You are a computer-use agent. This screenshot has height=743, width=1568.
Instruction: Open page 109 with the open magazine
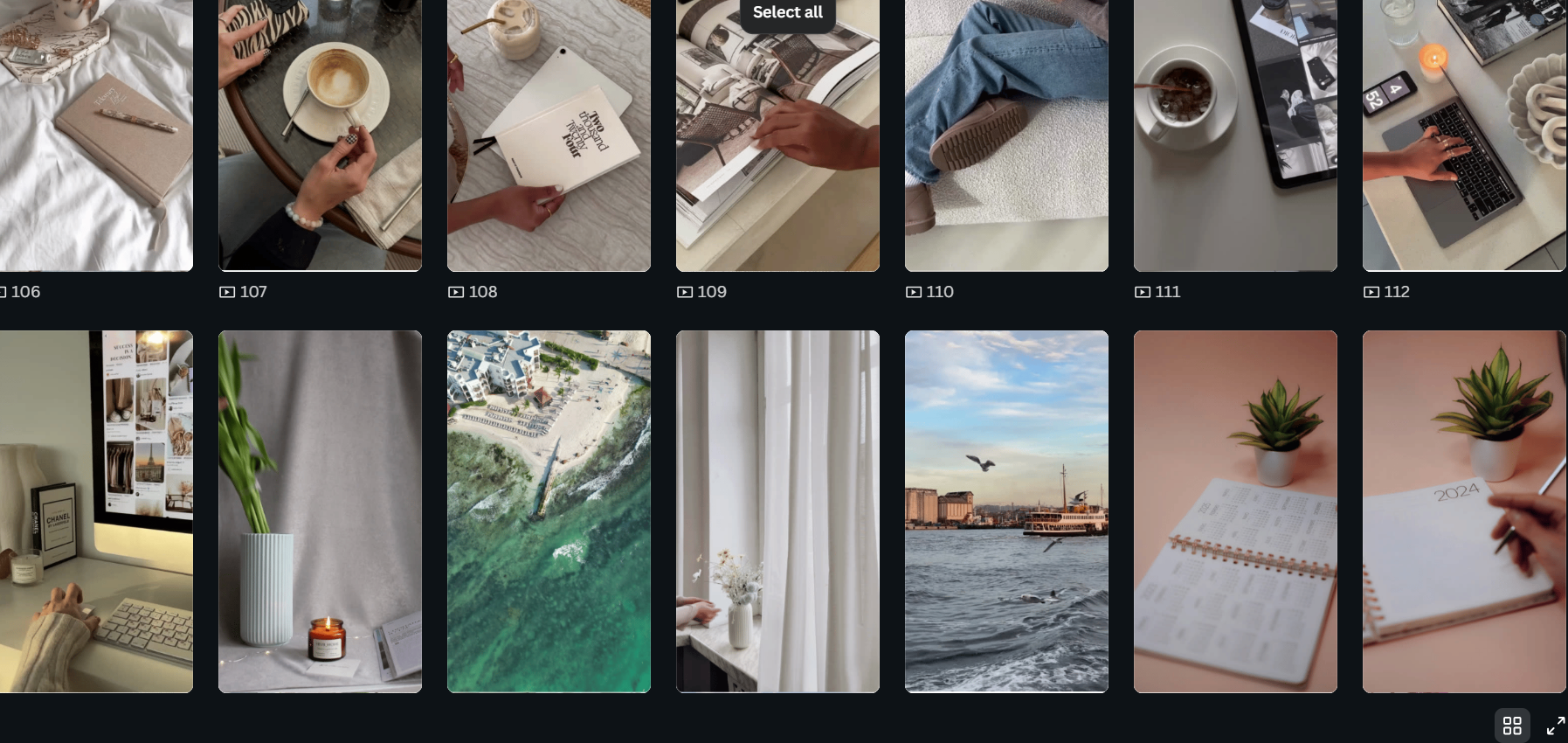click(x=777, y=135)
